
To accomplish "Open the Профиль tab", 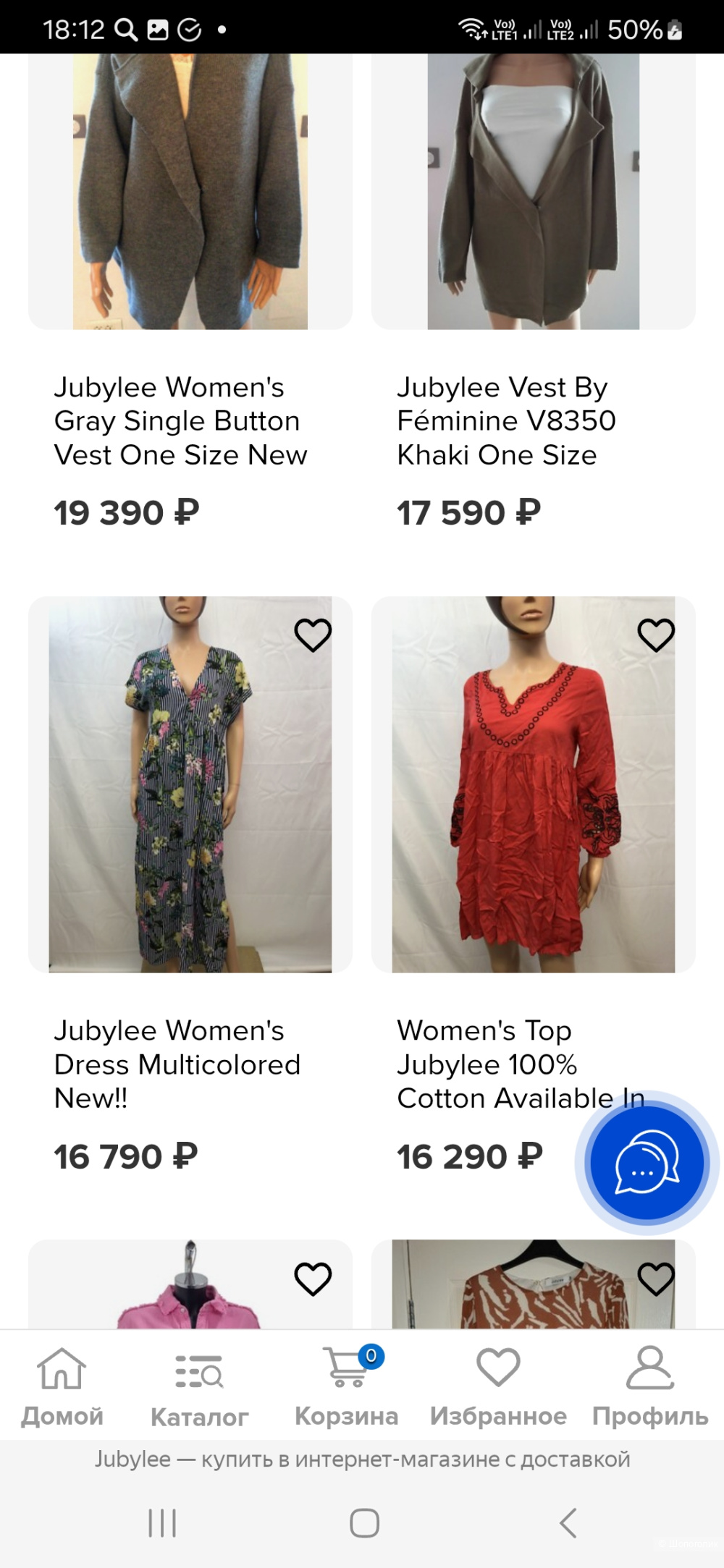I will 649,1386.
